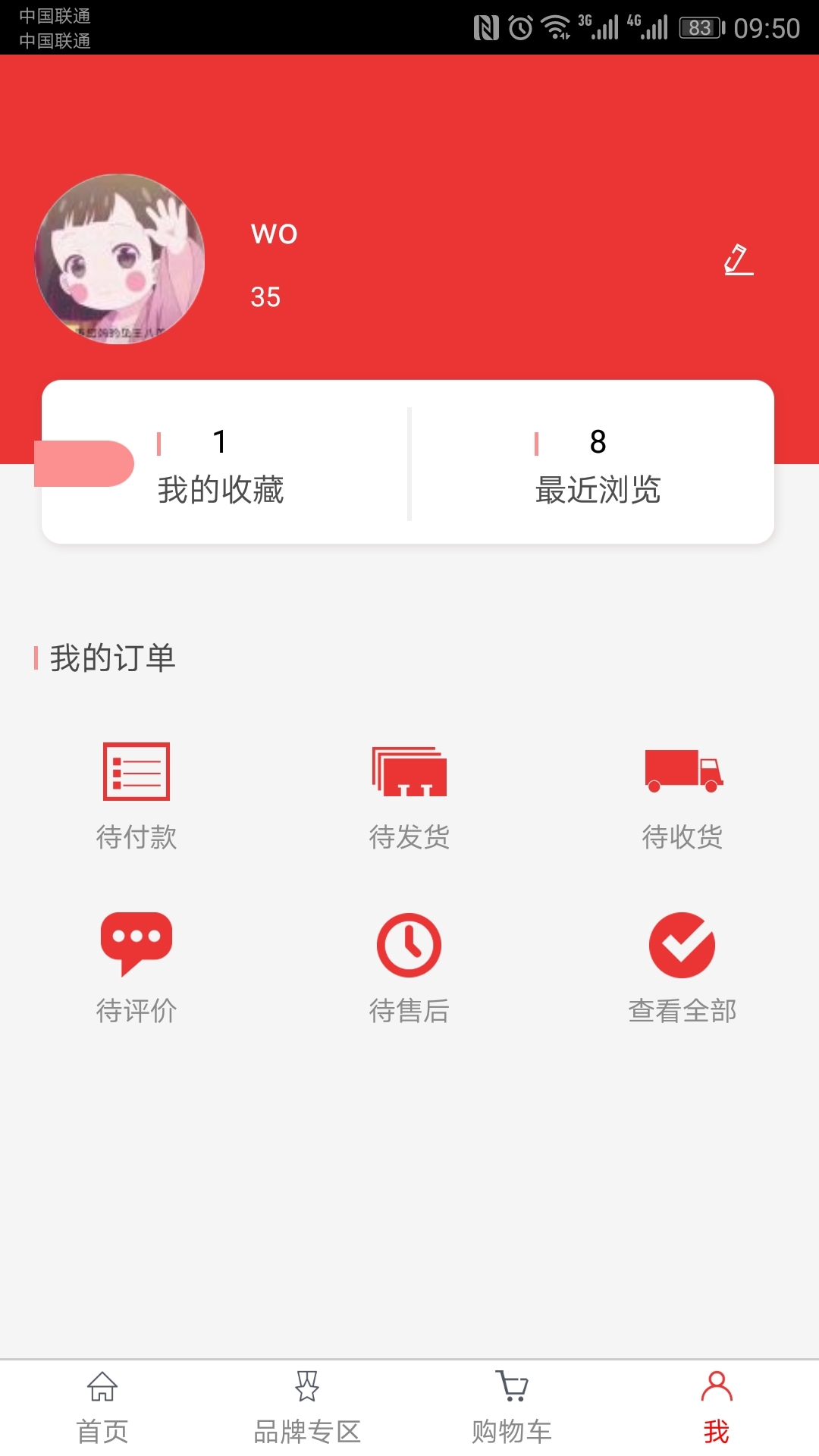Click the profile edit pencil icon

(736, 261)
